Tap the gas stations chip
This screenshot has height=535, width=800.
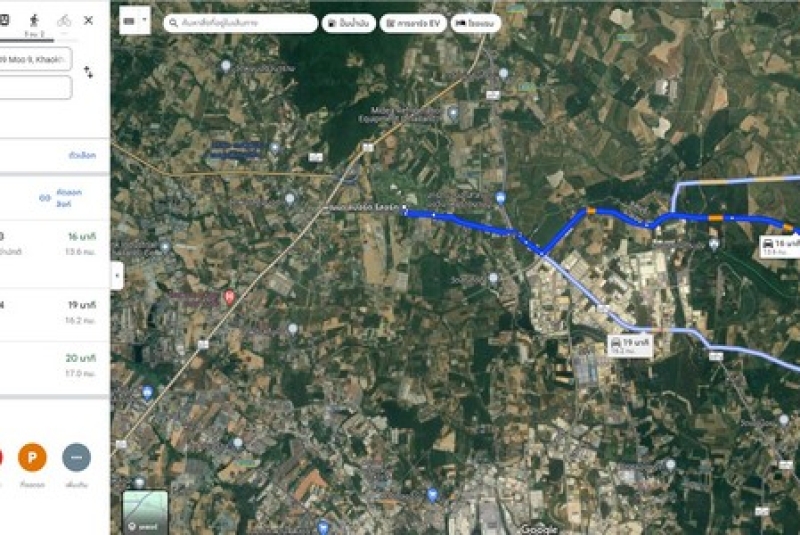point(348,23)
